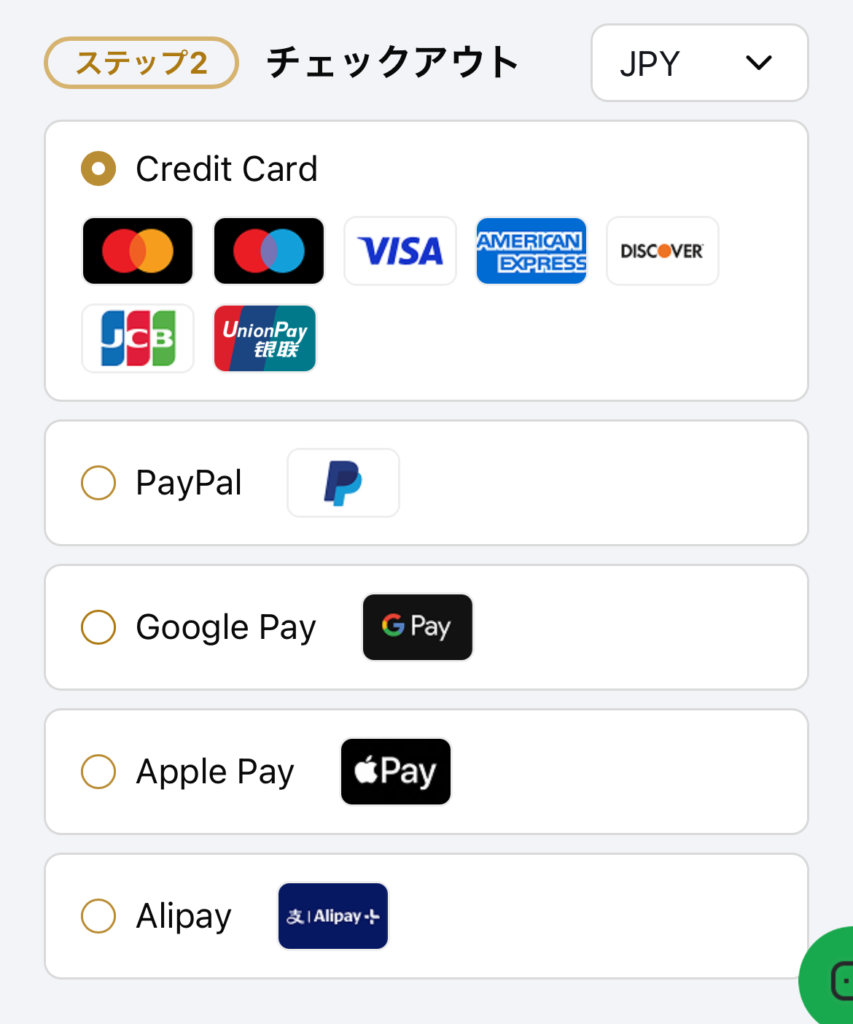Open the green floating chat button
The image size is (853, 1024).
pyautogui.click(x=832, y=977)
